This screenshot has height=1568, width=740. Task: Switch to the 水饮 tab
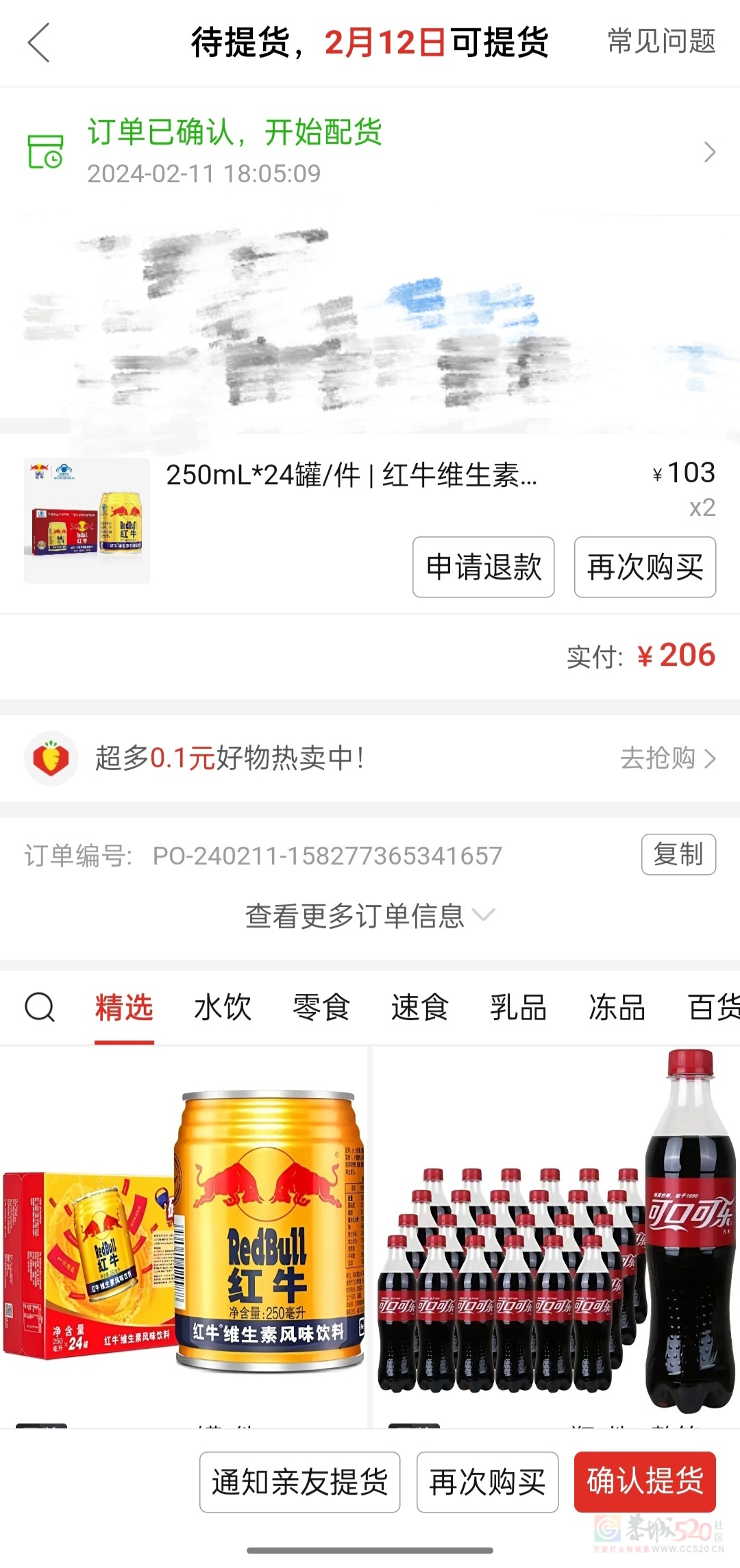[221, 1007]
